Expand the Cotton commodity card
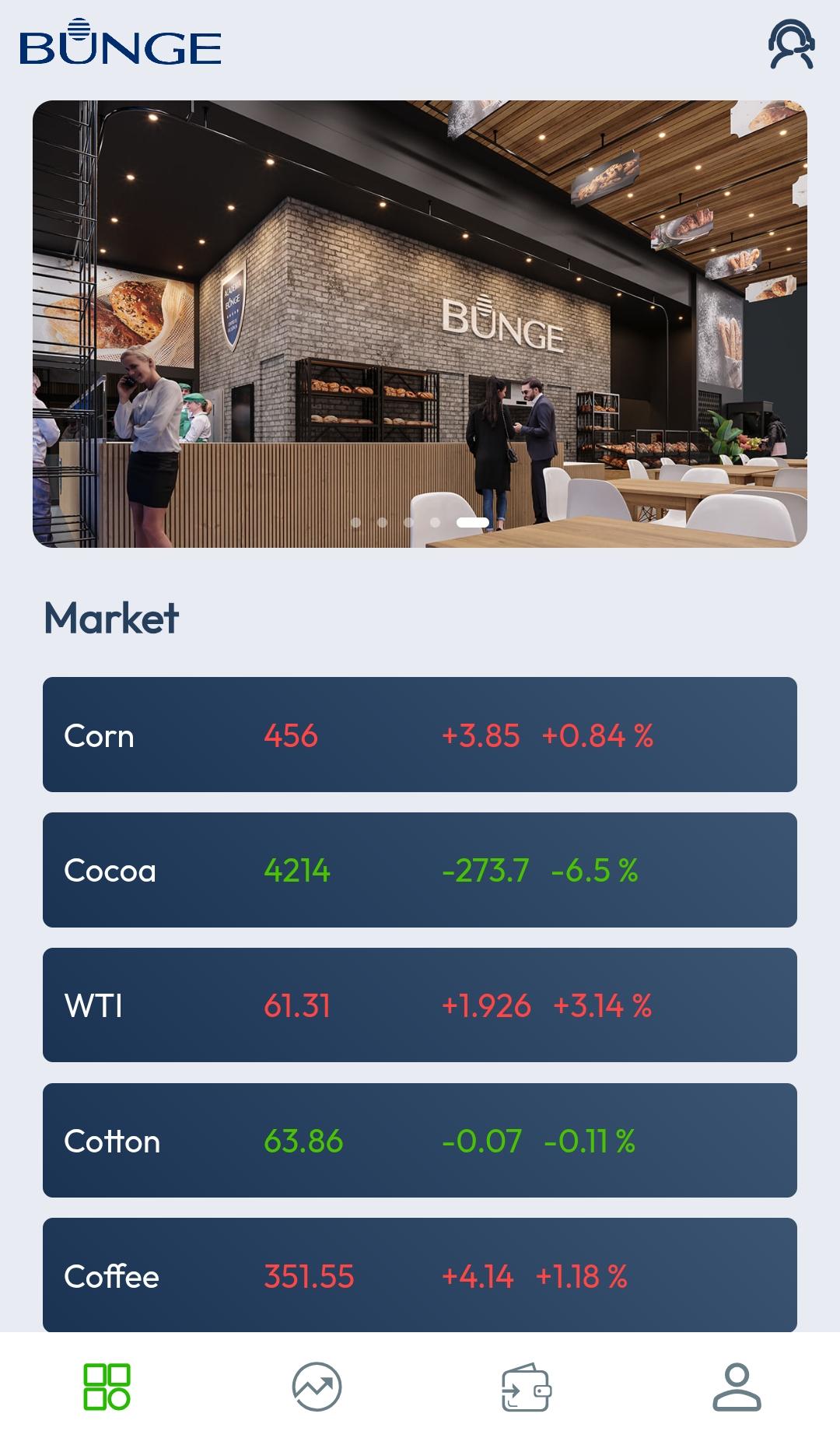 coord(420,1142)
